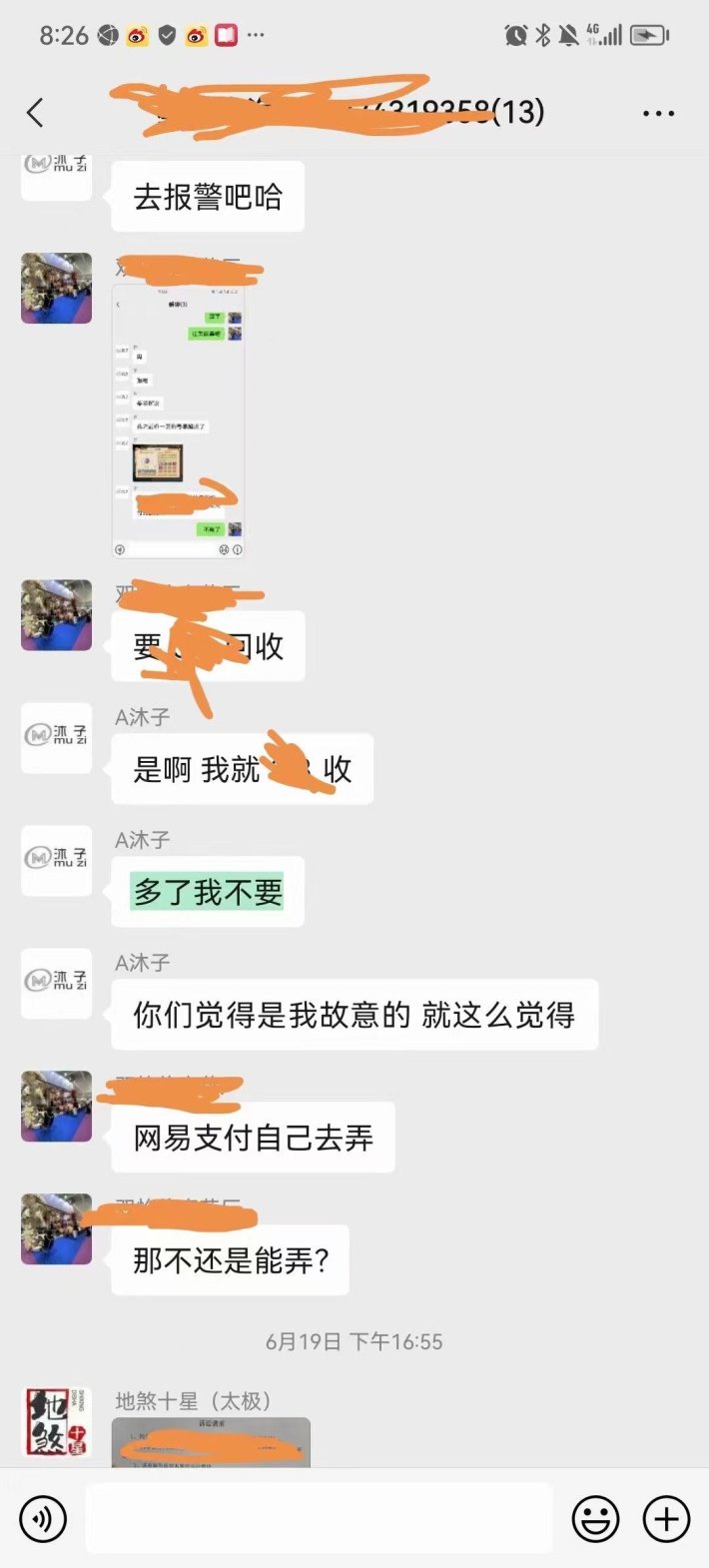The image size is (709, 1568).
Task: Open sender avatar beside 网易支付自己去弄
Action: click(56, 1106)
